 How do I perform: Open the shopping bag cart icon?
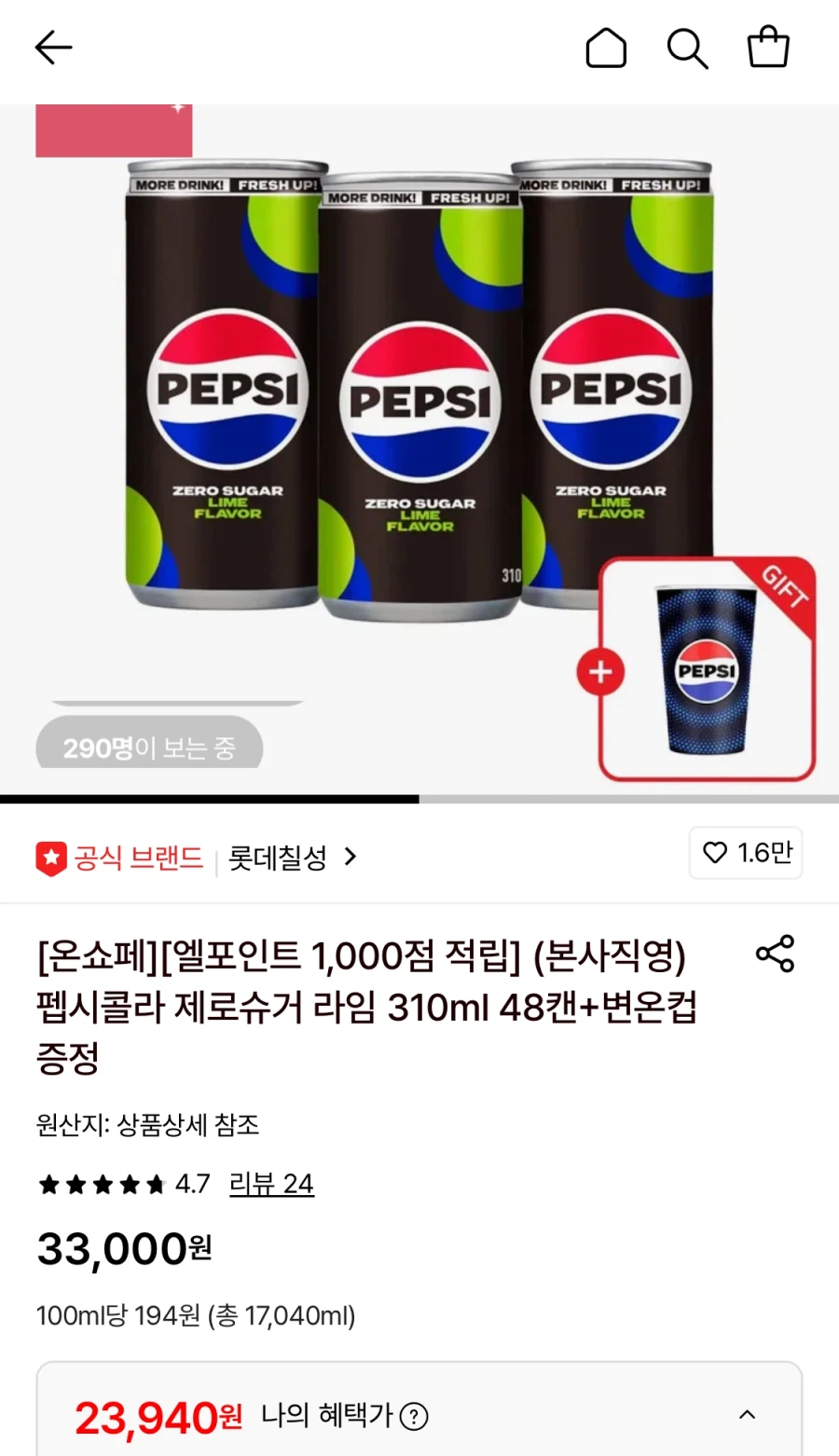point(768,48)
